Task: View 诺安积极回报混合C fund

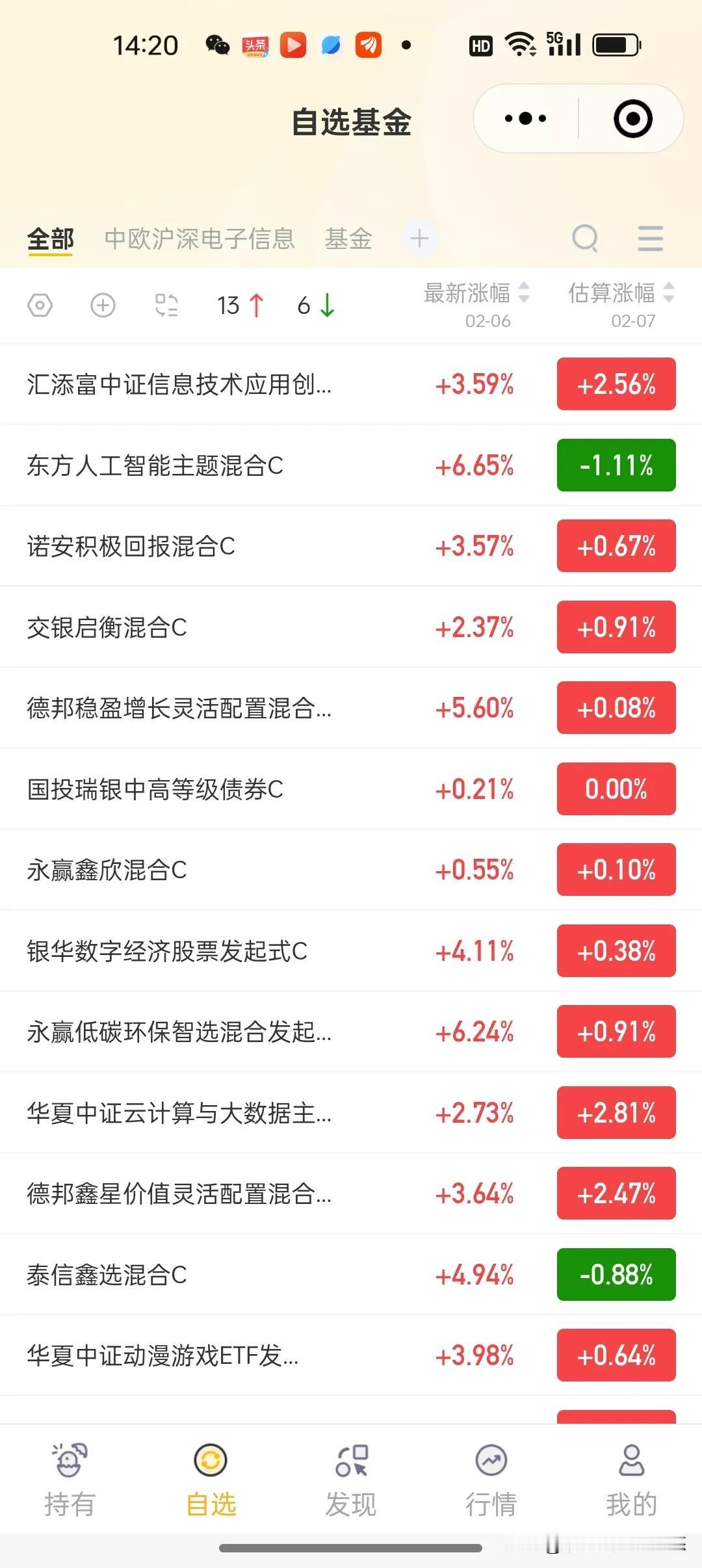Action: [131, 546]
